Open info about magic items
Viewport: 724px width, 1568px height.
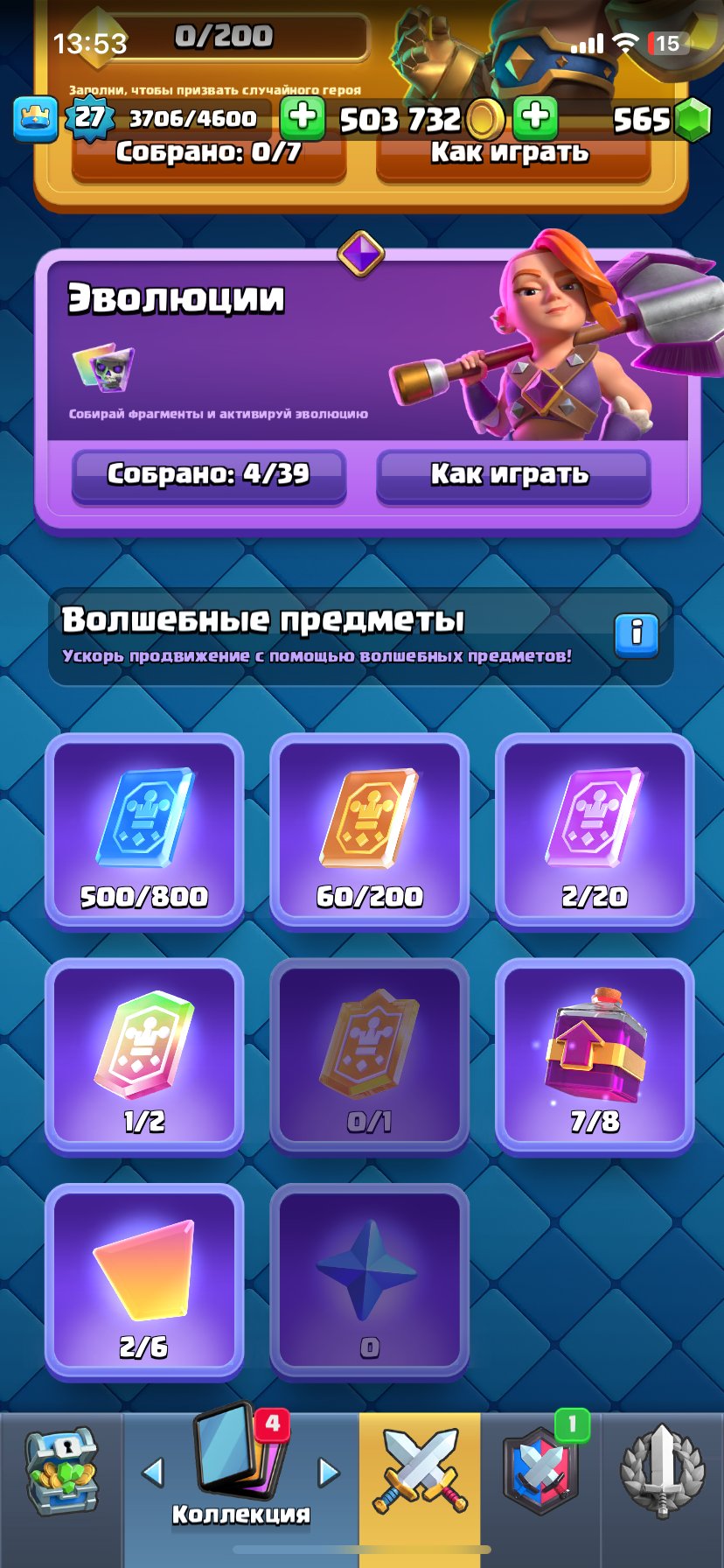tap(636, 634)
